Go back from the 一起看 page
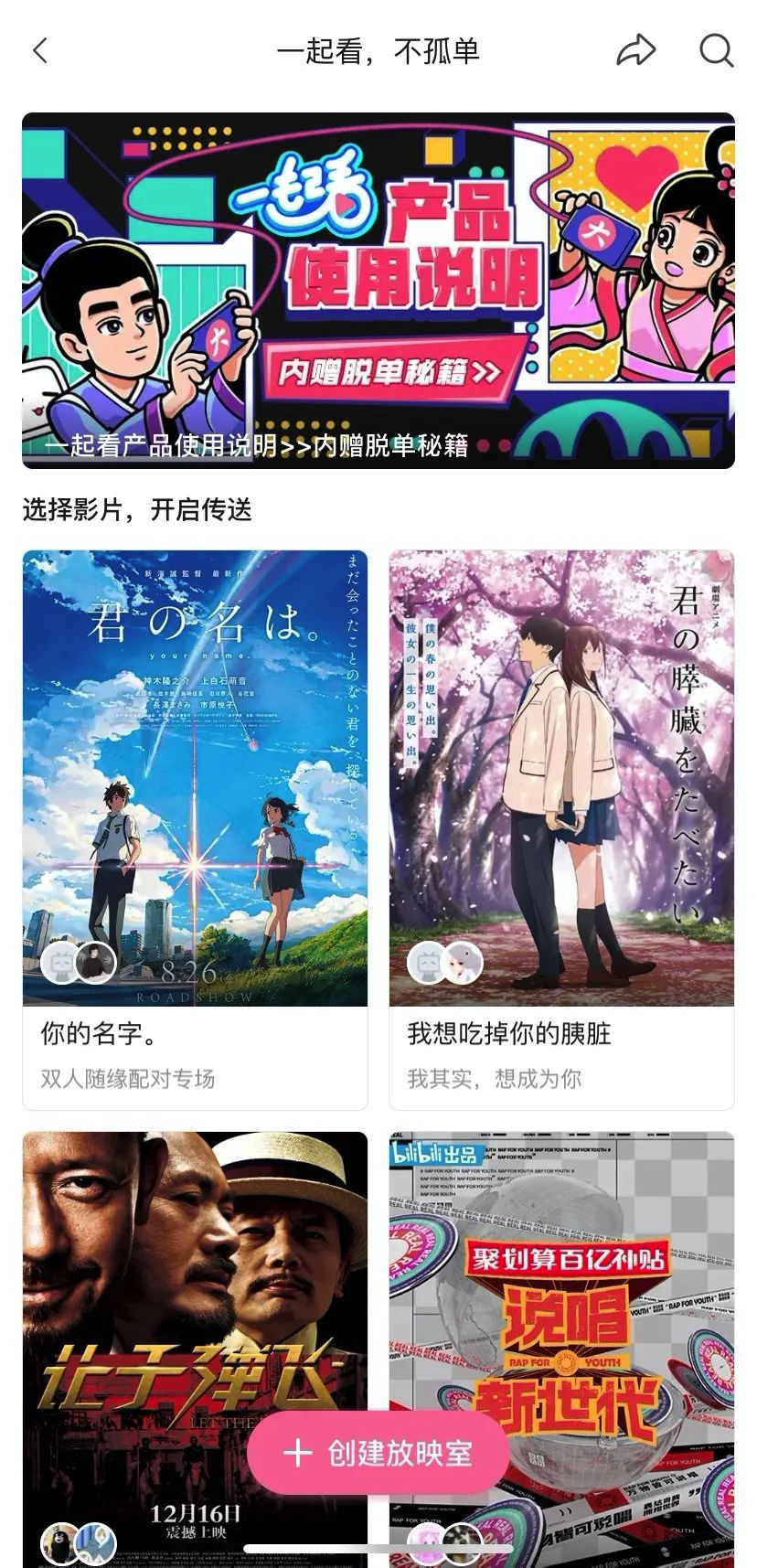The image size is (757, 1568). coord(40,50)
